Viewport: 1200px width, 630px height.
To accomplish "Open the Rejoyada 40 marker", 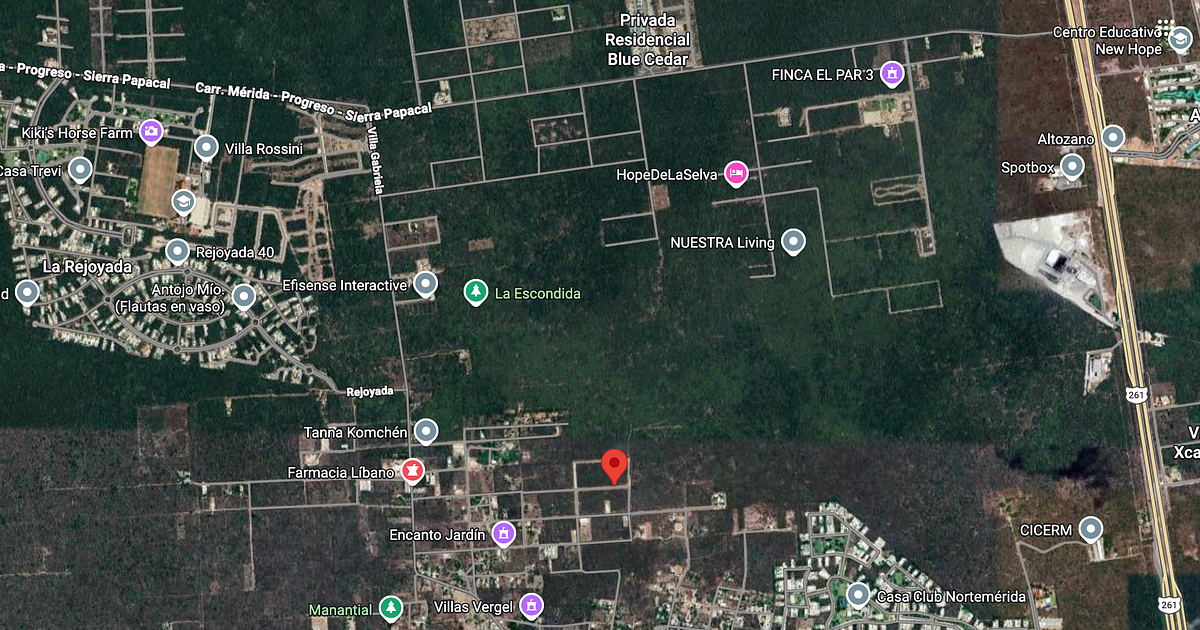I will (177, 250).
